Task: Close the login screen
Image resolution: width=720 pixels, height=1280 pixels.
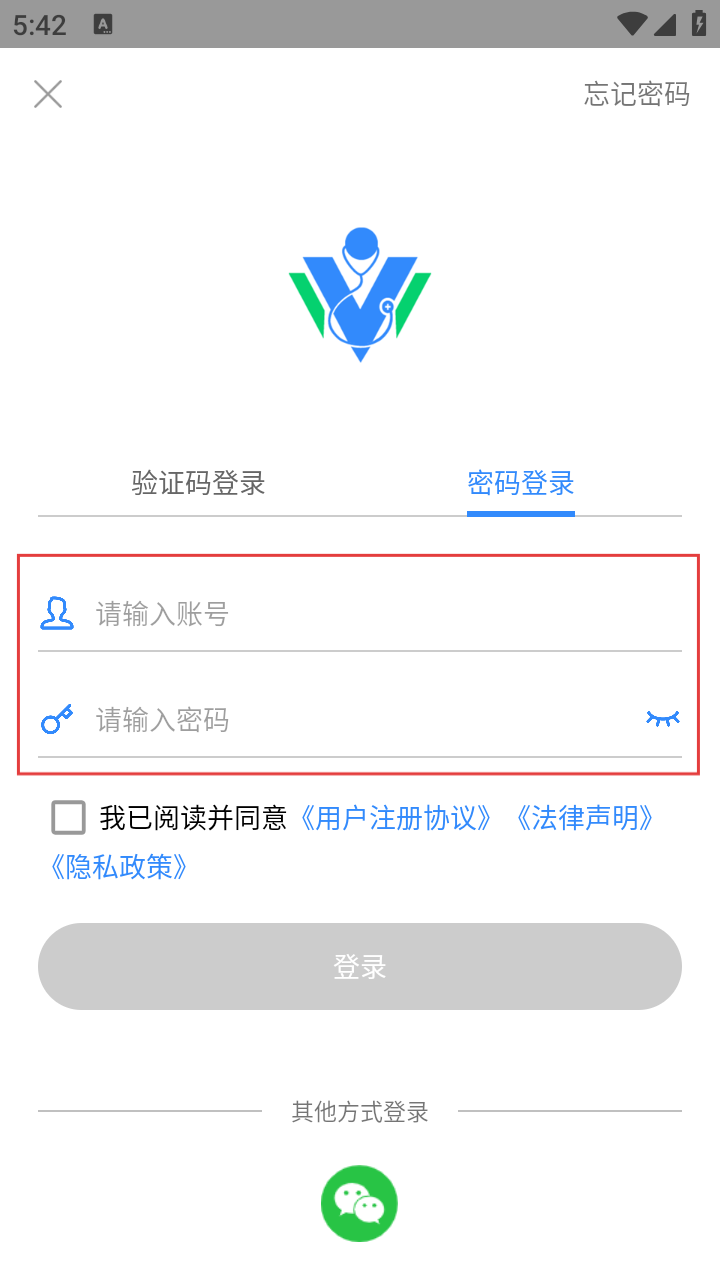Action: [x=48, y=94]
